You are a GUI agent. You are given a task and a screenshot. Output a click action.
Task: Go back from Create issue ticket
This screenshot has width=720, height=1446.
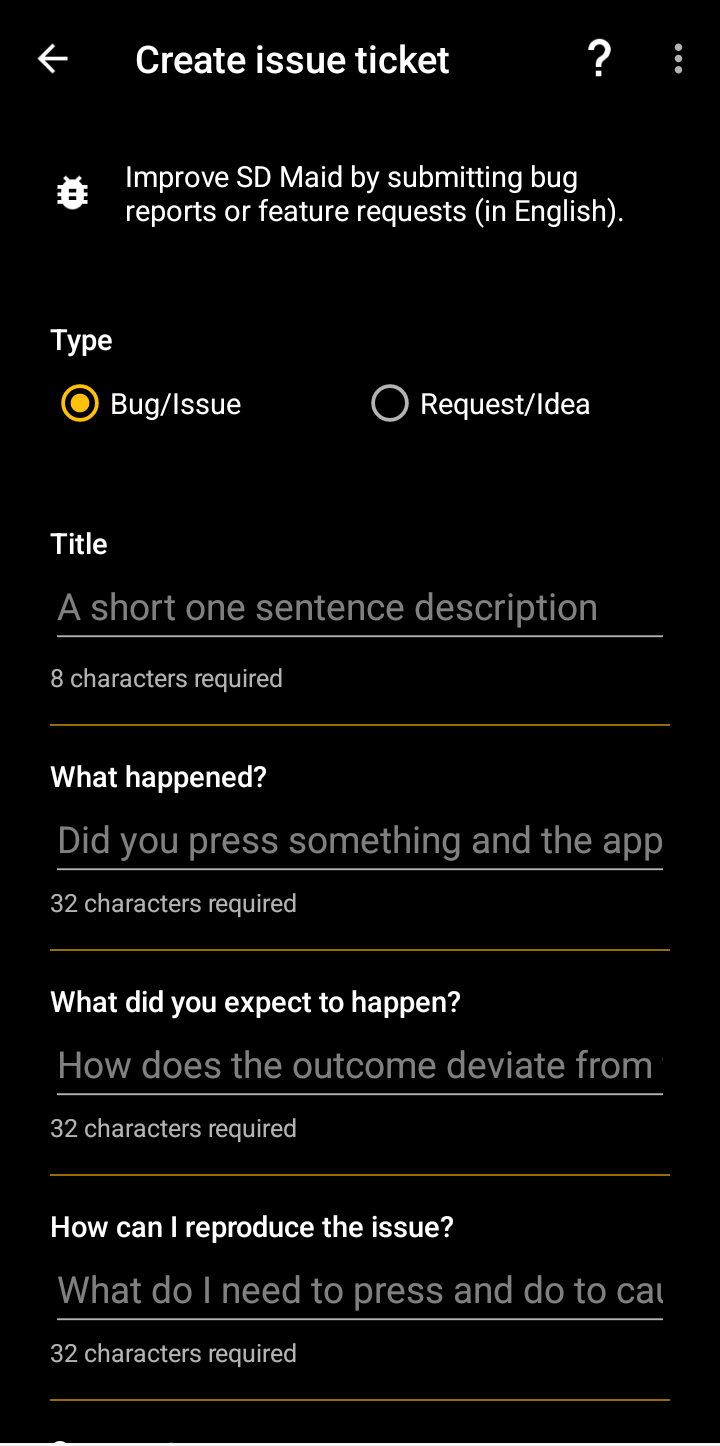click(53, 60)
